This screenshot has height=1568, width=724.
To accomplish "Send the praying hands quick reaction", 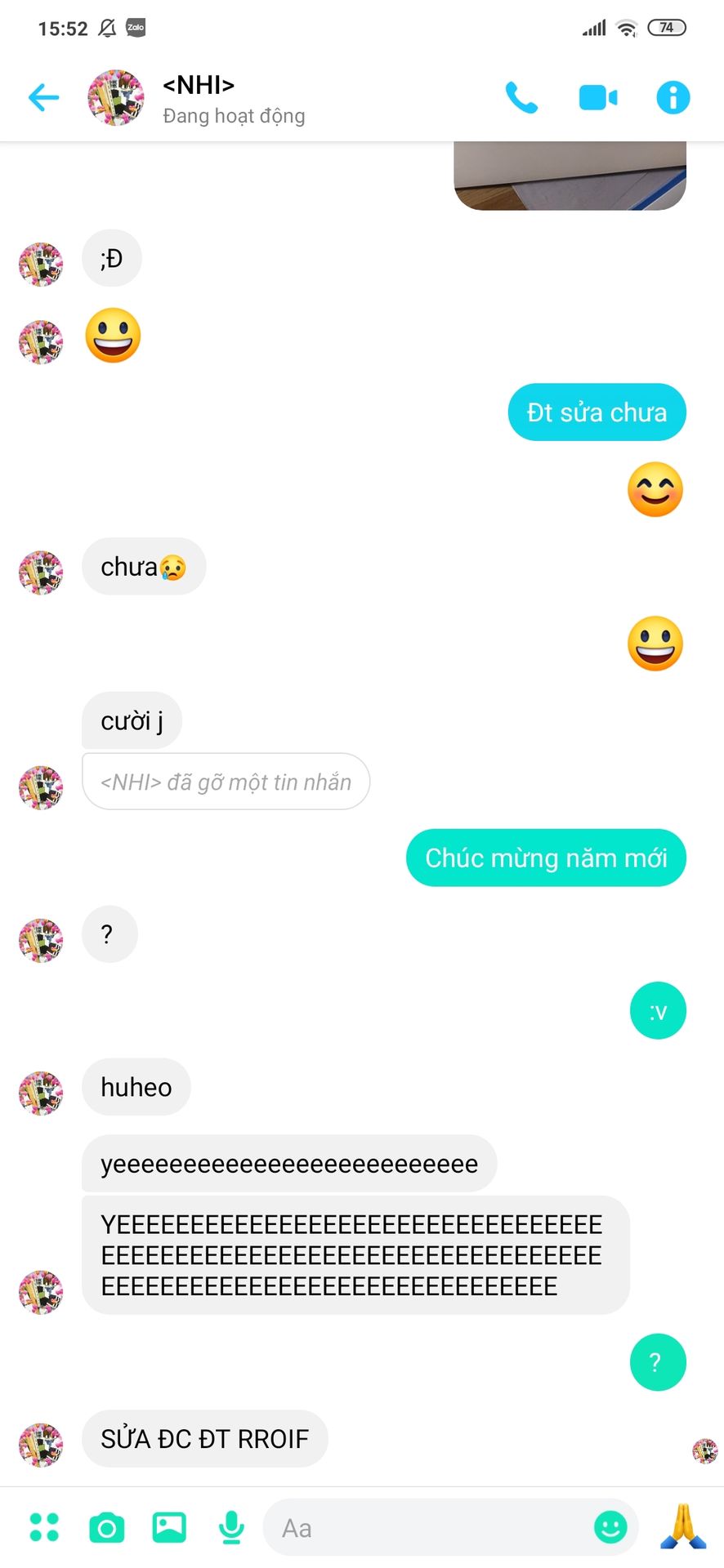I will (683, 1526).
